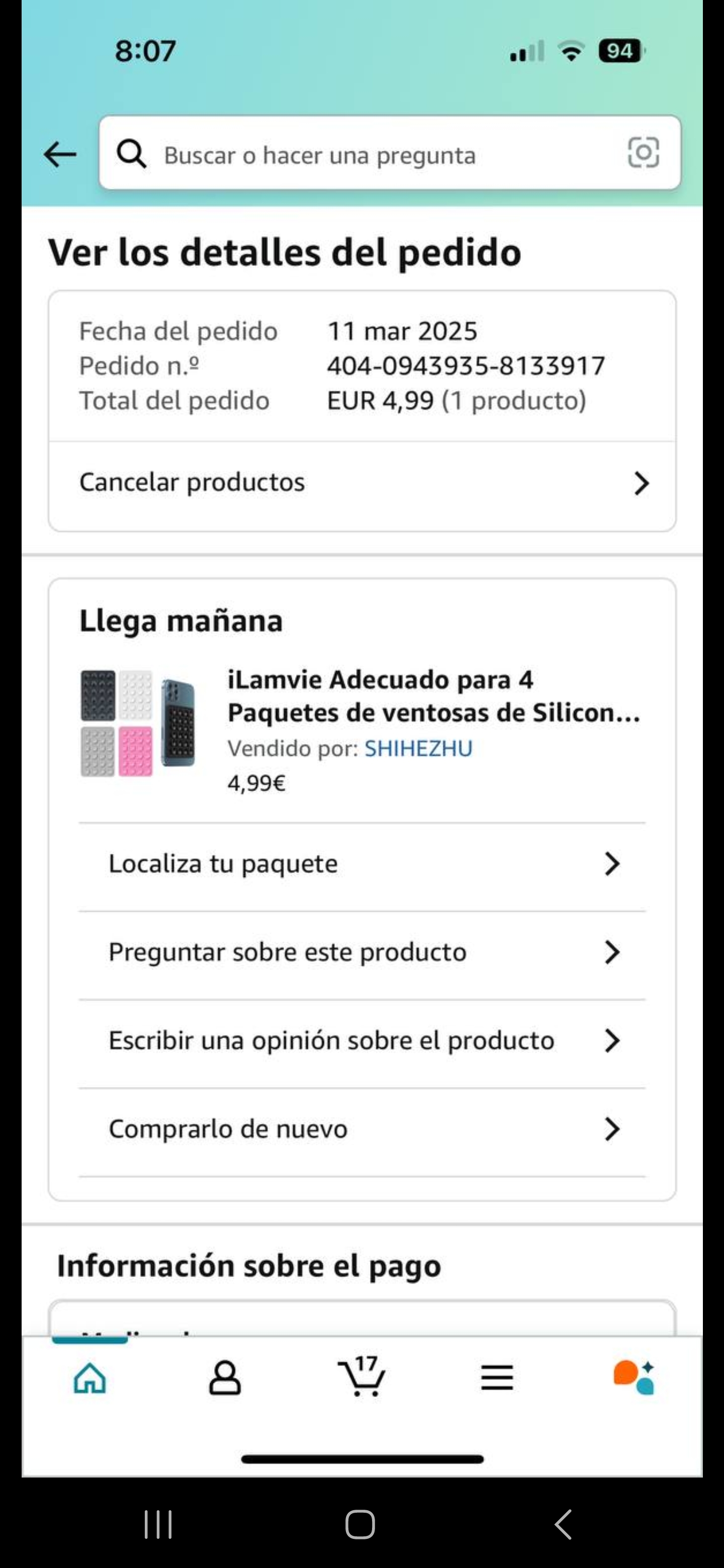724x1568 pixels.
Task: Tap the system recent apps button
Action: (158, 1525)
